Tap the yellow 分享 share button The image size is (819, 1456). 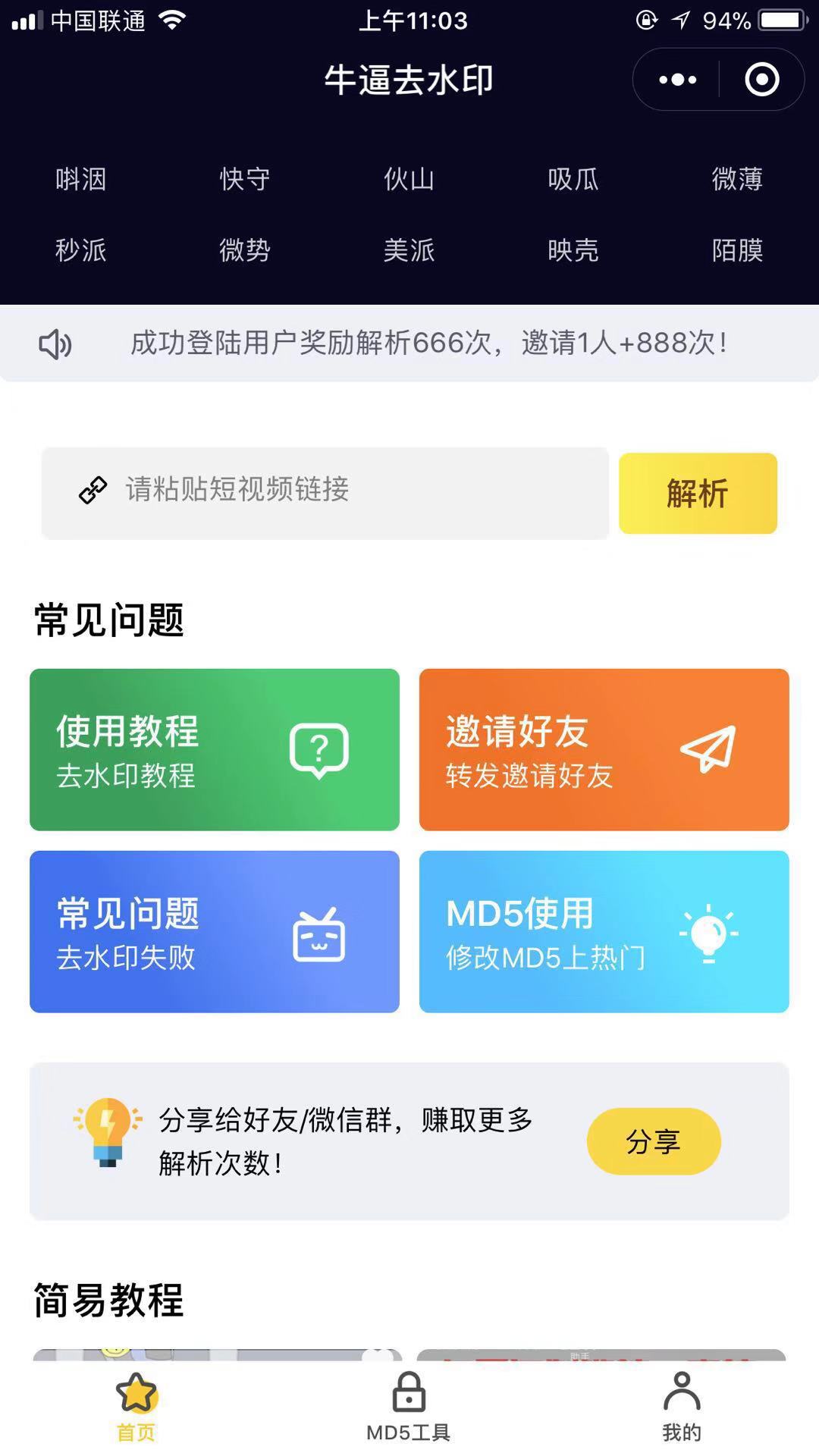(x=654, y=1141)
